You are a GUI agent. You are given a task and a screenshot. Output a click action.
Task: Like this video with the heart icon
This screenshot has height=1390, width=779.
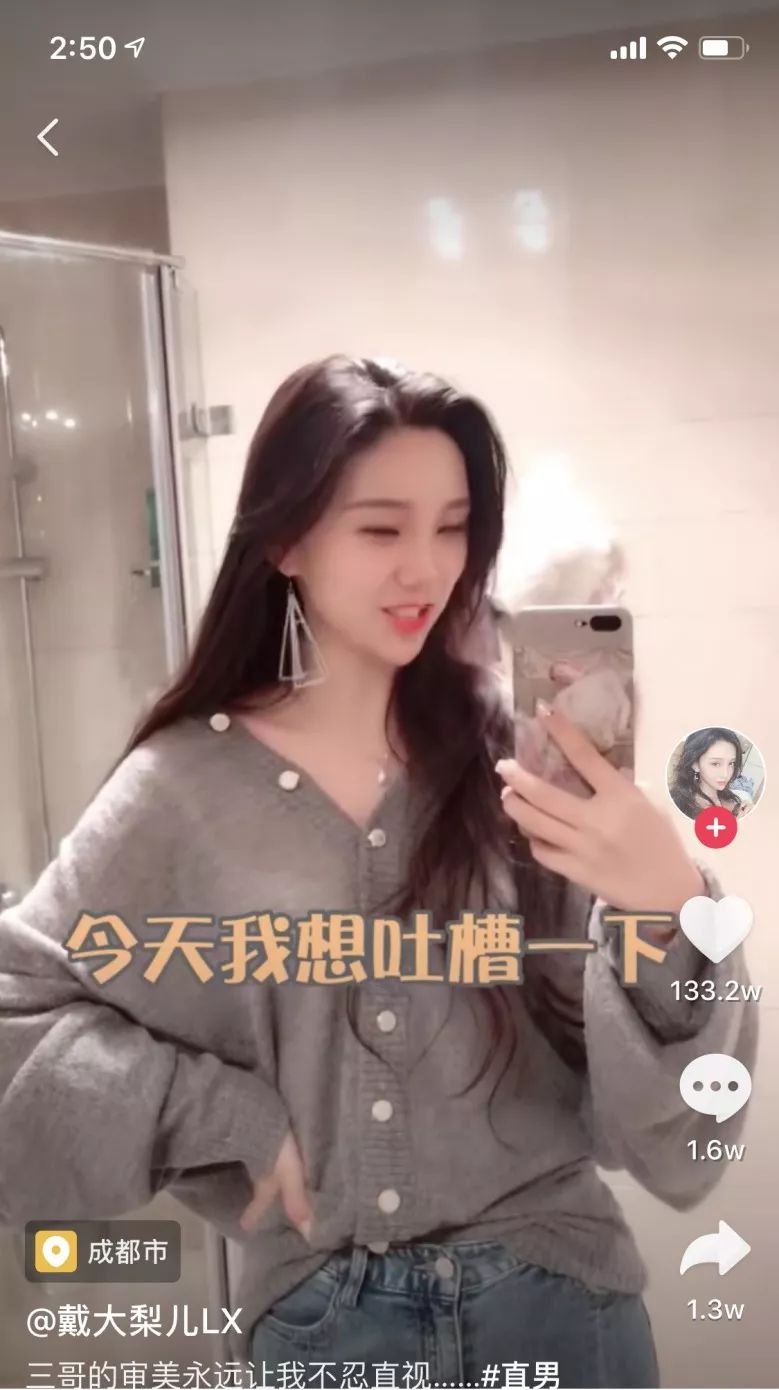click(x=716, y=929)
